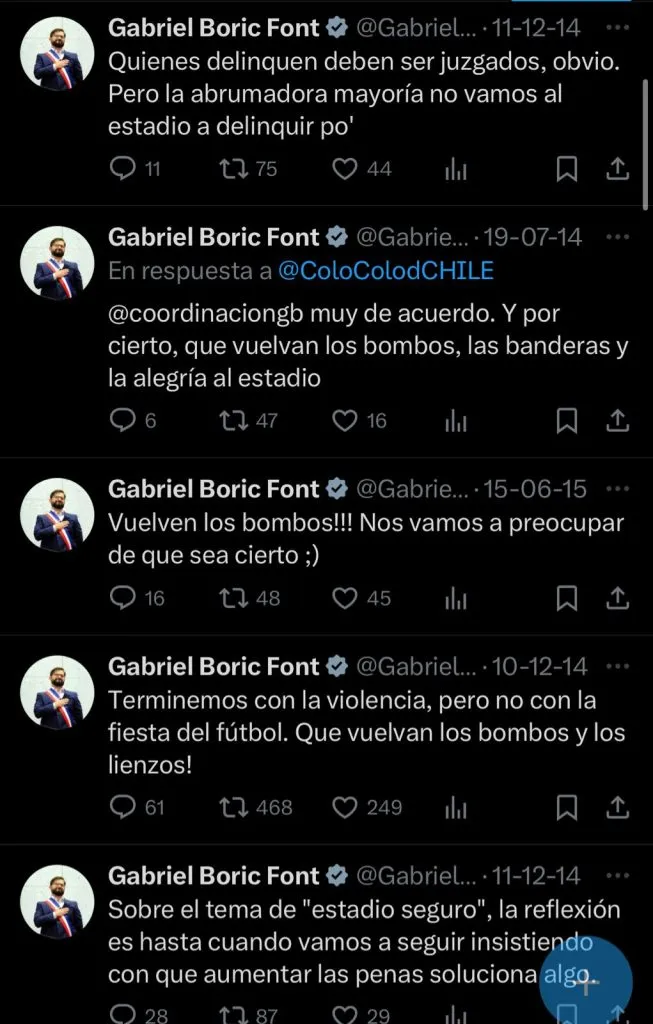653x1024 pixels.
Task: Open overflow menu on the 19-07-14 tweet
Action: pyautogui.click(x=619, y=238)
